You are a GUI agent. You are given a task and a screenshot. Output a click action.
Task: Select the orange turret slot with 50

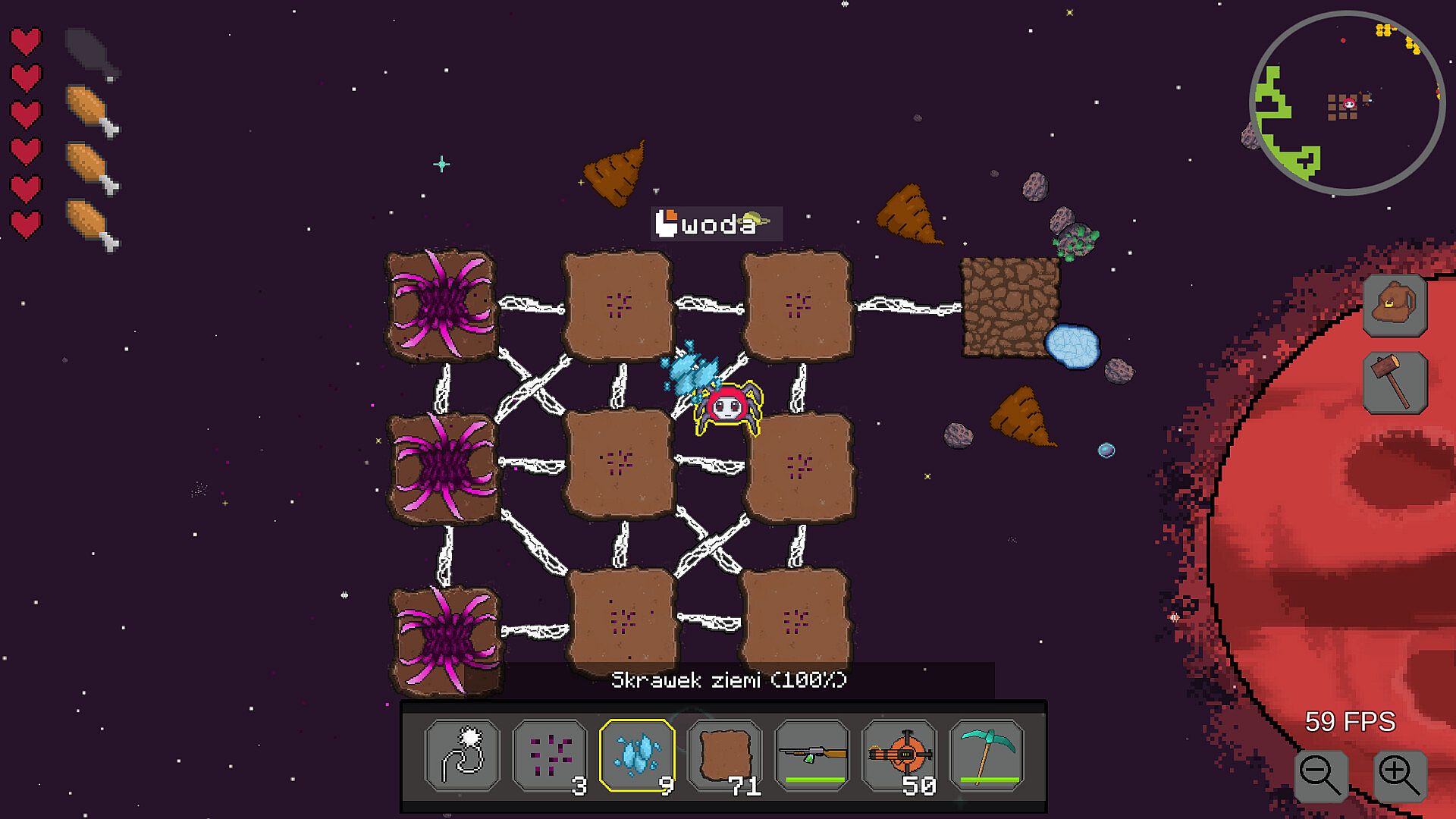[899, 755]
